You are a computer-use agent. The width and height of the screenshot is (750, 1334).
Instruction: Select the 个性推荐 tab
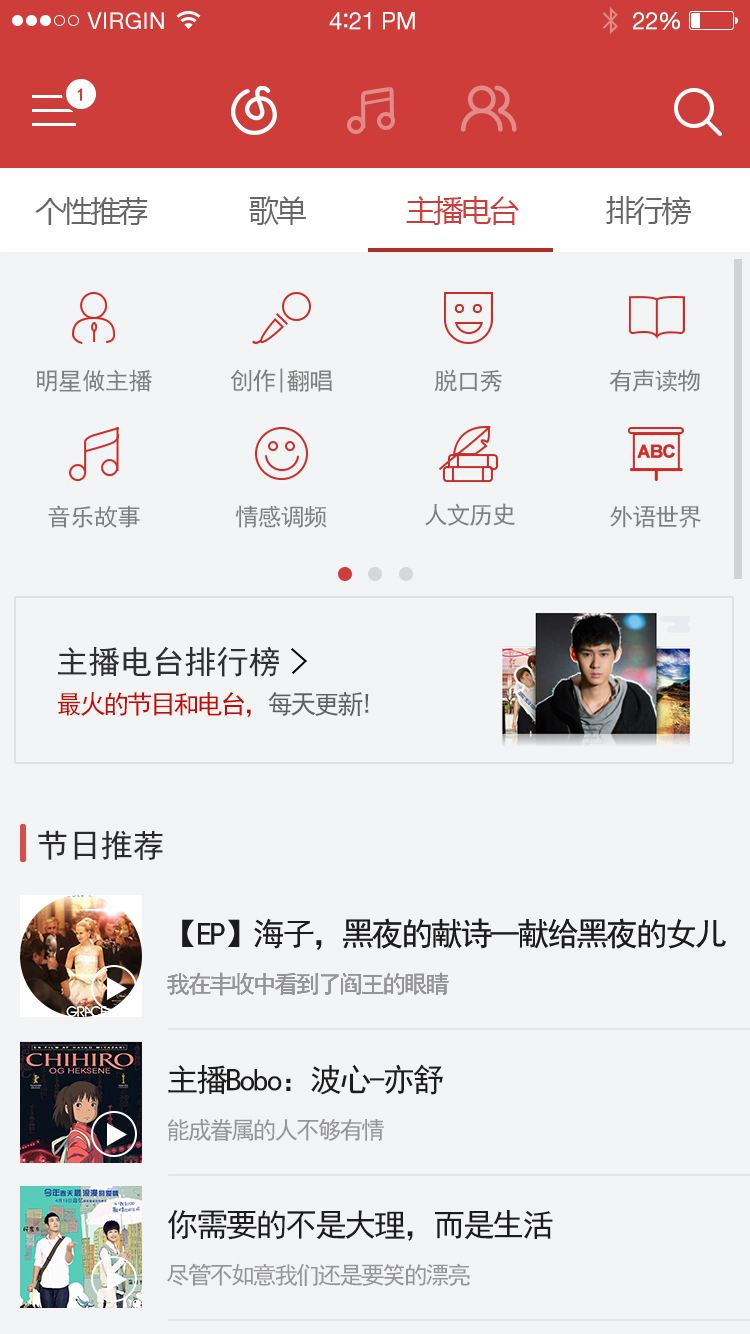tap(92, 211)
